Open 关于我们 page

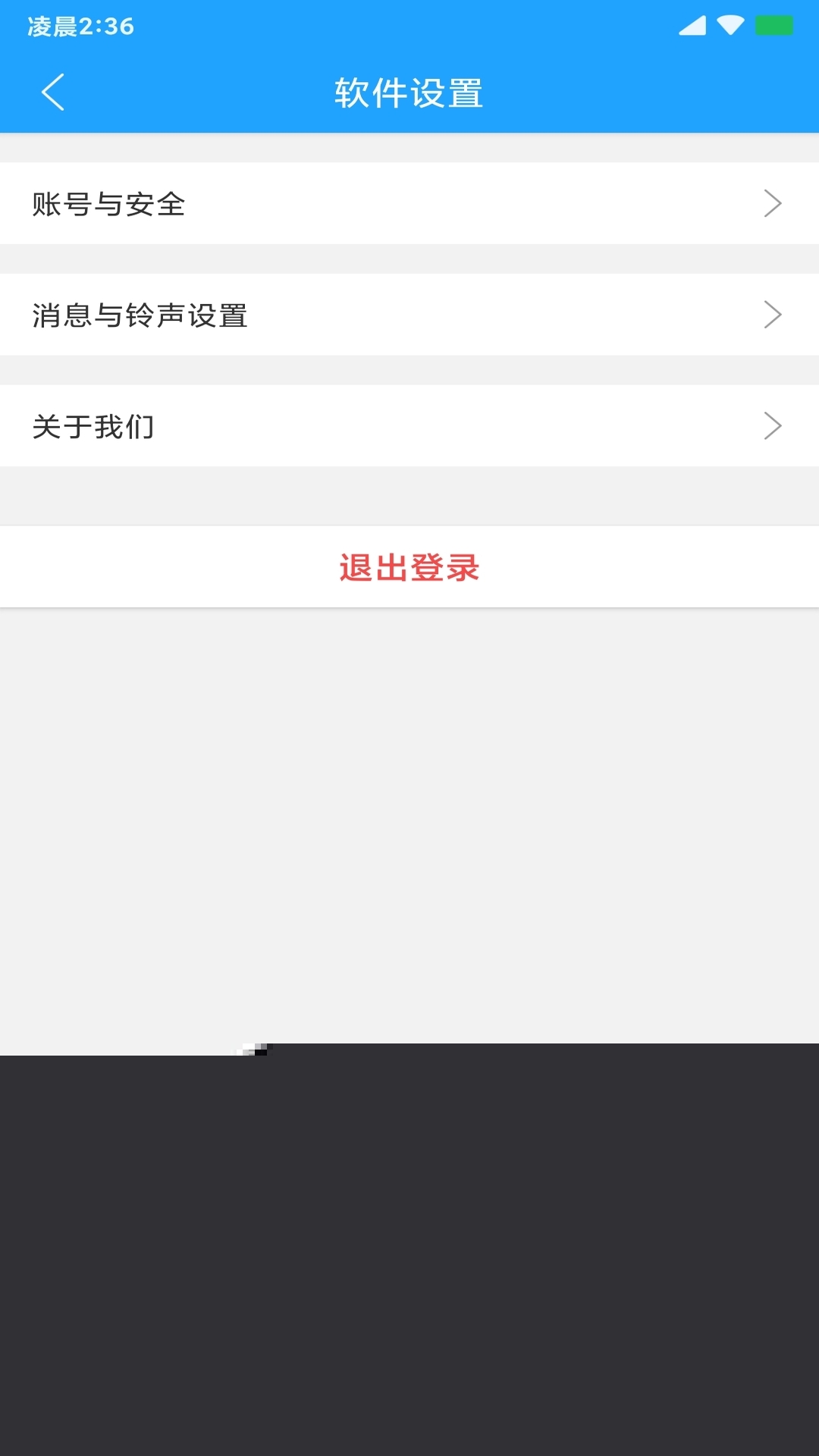coord(409,426)
